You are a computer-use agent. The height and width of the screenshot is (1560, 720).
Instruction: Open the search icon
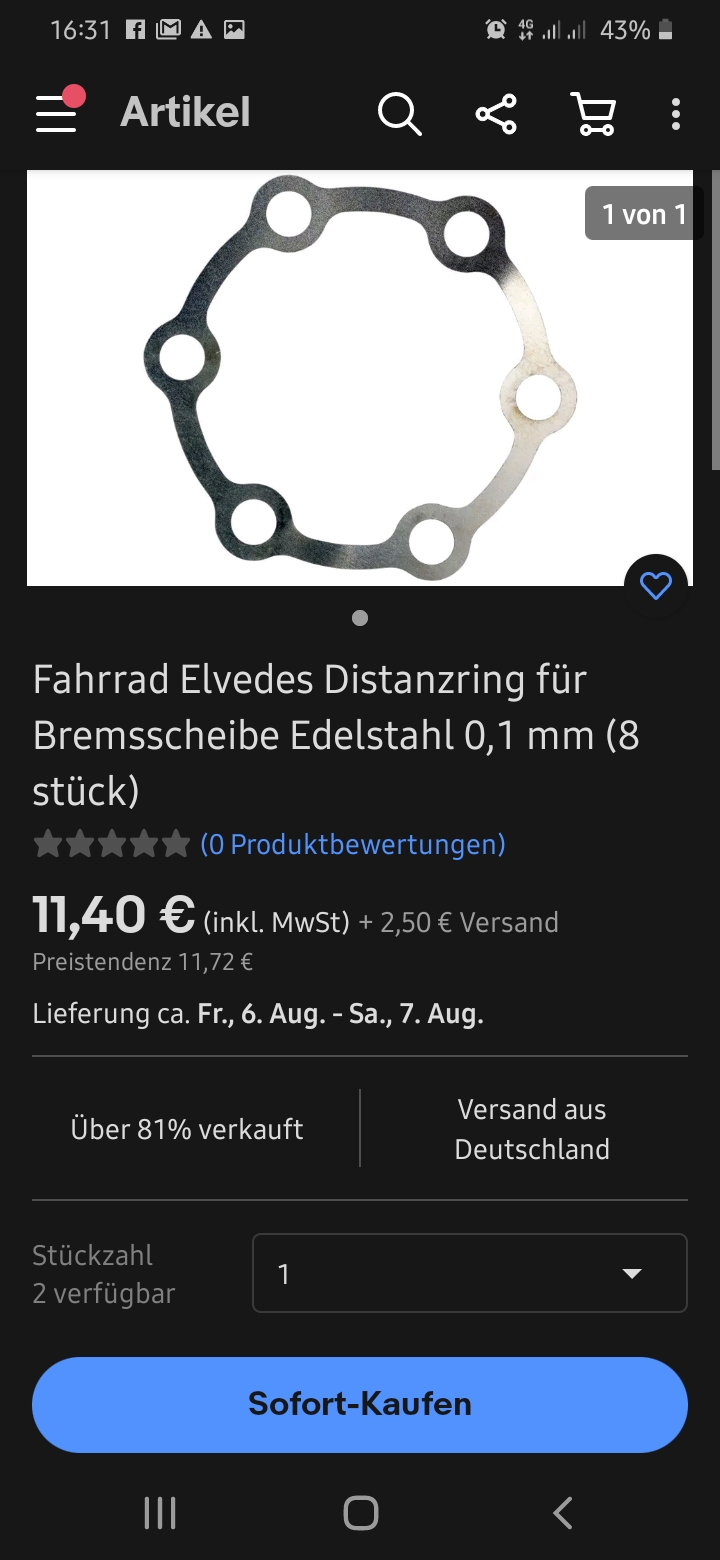399,114
